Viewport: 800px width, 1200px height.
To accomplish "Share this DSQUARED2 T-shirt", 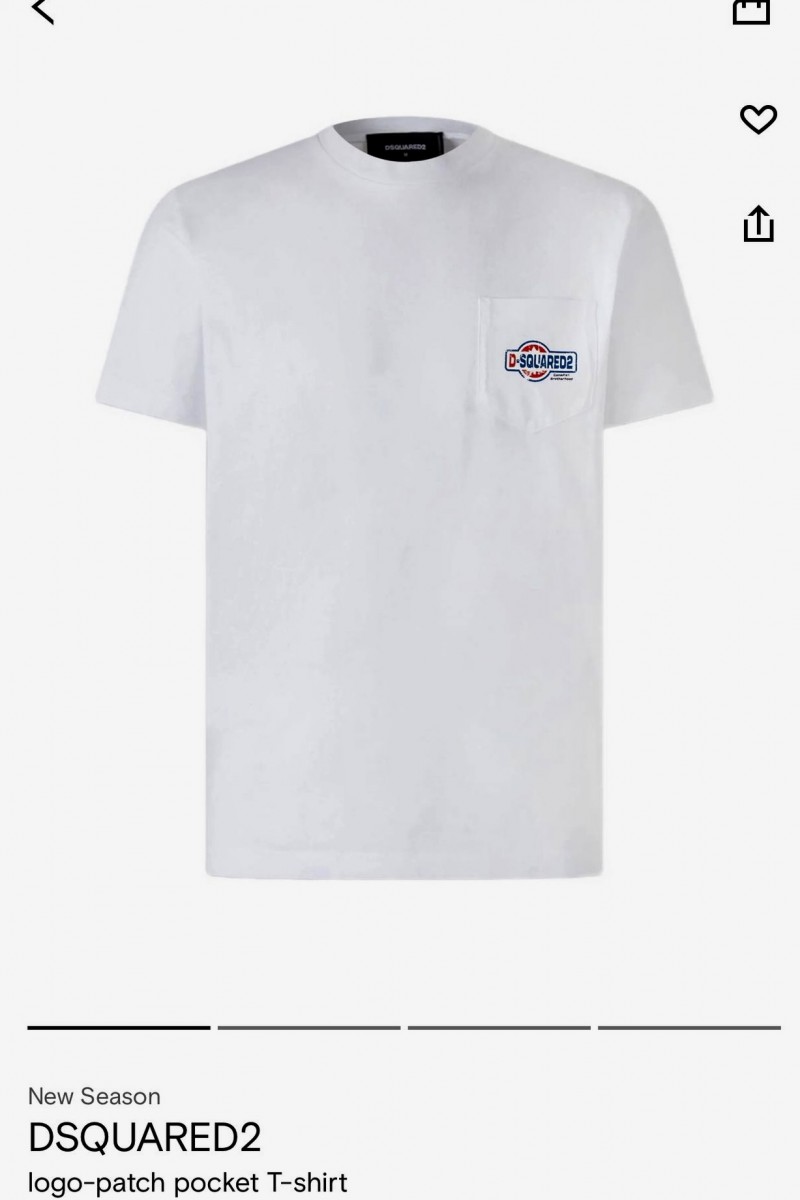I will [758, 224].
